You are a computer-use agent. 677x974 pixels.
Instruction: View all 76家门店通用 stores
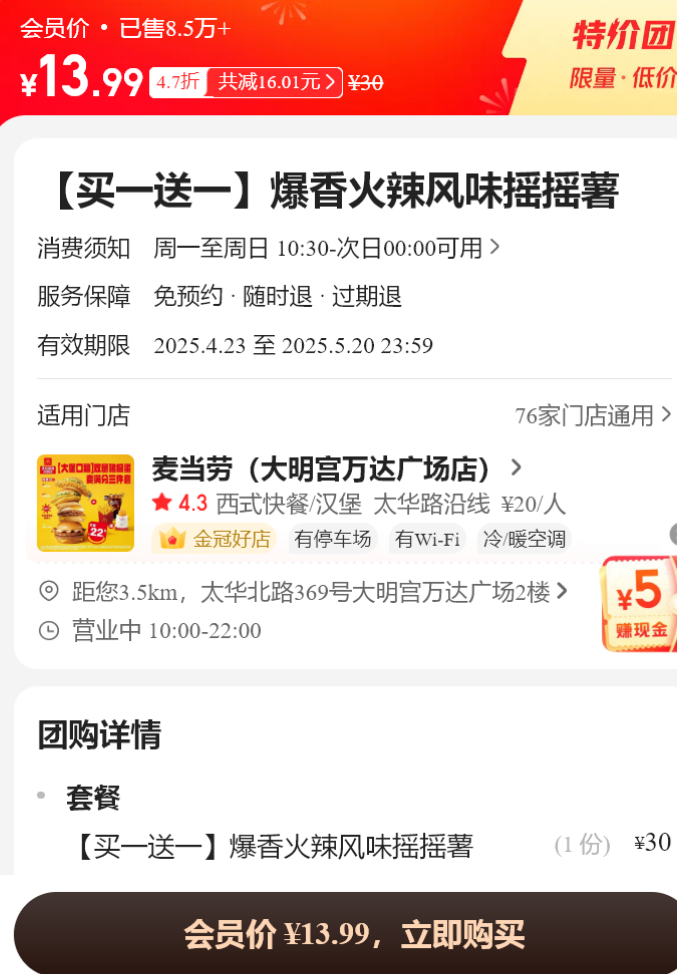pos(593,415)
